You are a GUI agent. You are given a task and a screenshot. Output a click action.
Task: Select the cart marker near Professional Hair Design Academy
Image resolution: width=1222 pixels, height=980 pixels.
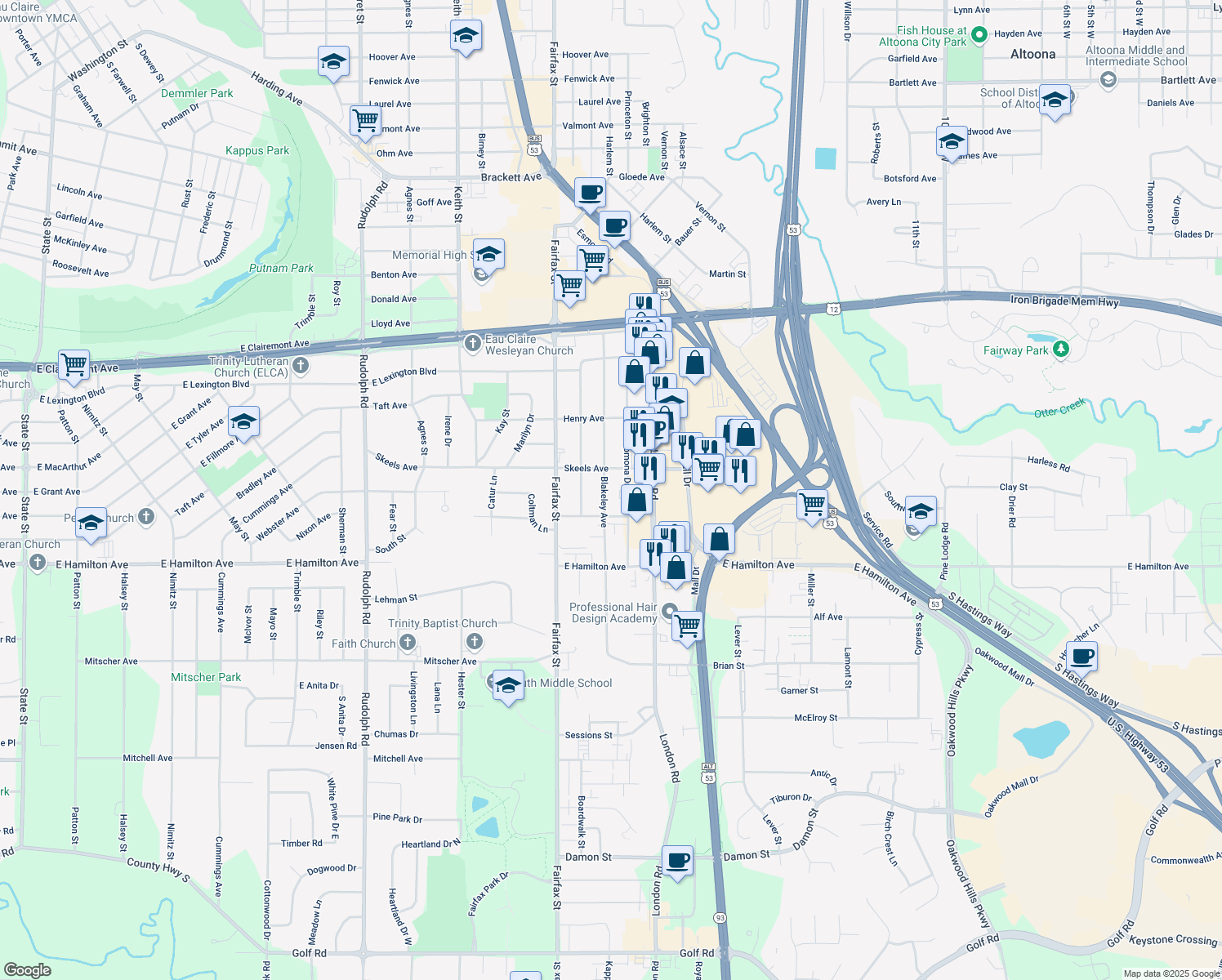pyautogui.click(x=688, y=626)
